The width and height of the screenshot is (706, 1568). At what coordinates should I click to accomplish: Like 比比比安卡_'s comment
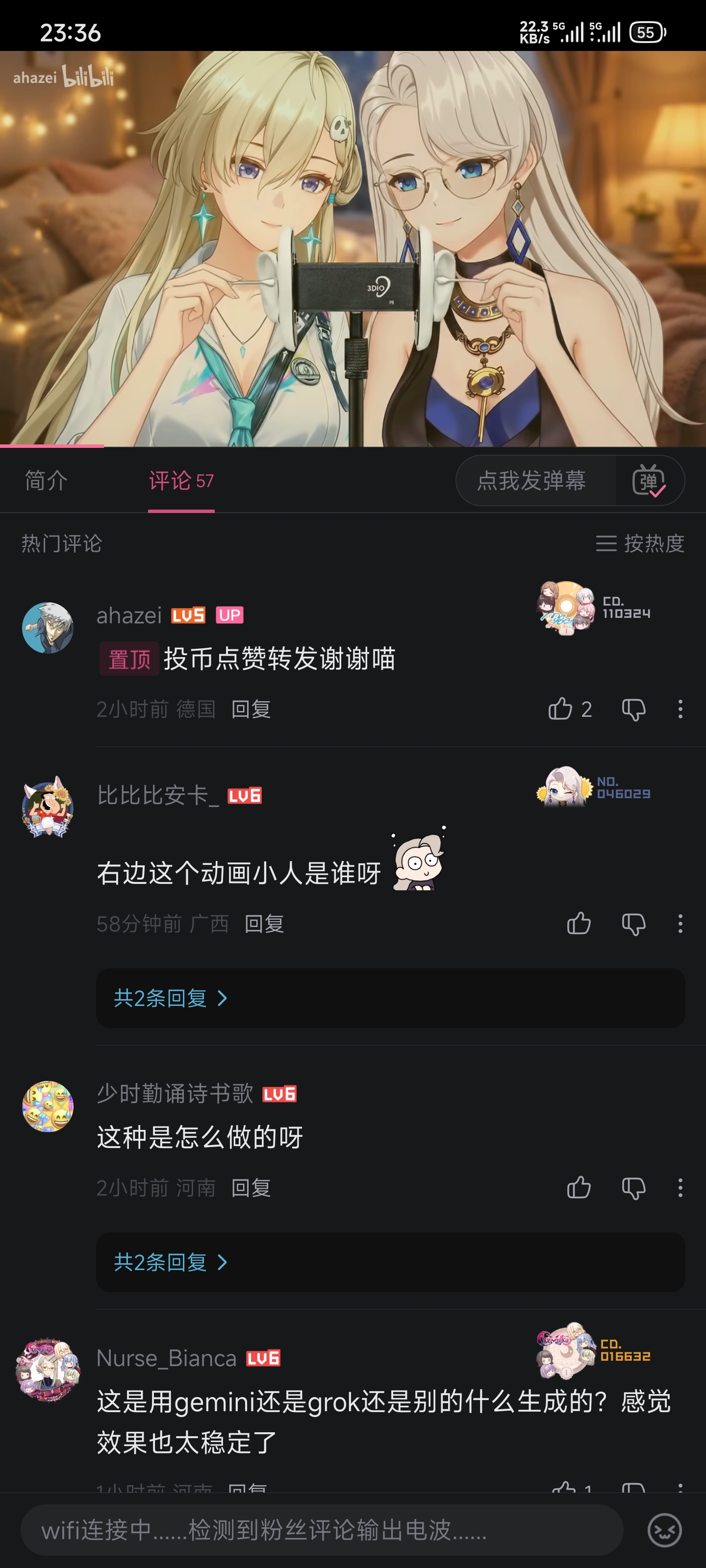point(579,923)
